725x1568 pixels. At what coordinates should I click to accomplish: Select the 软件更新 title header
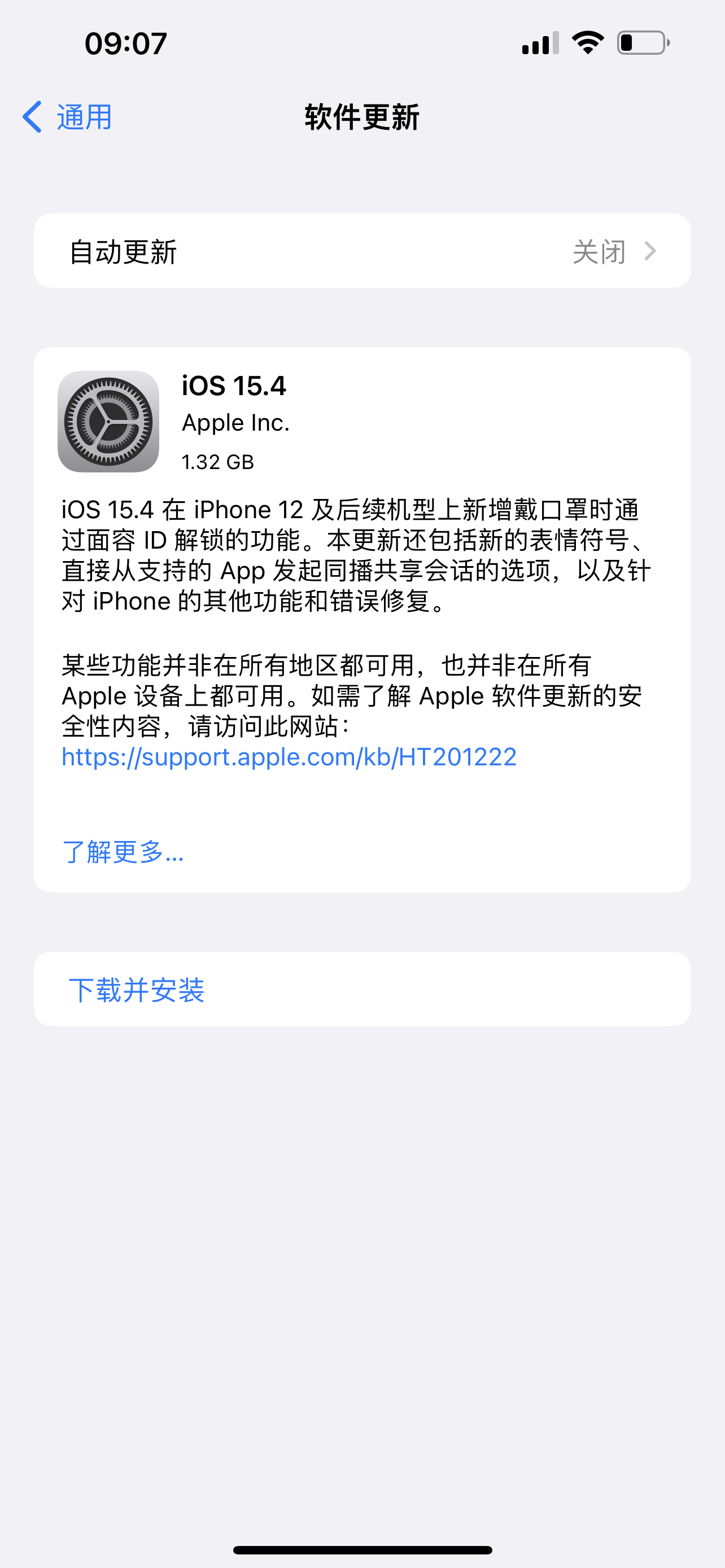pos(361,116)
